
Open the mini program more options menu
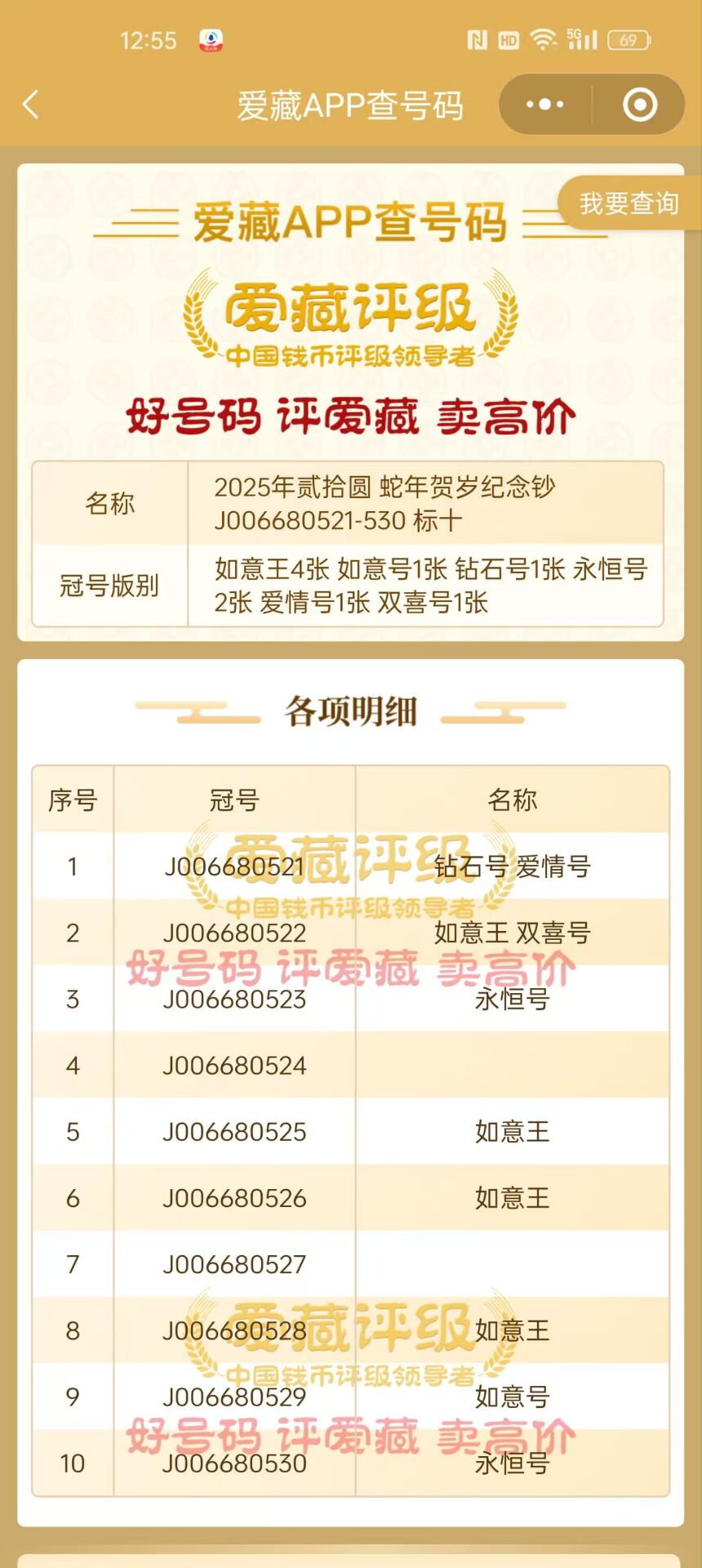pos(544,105)
